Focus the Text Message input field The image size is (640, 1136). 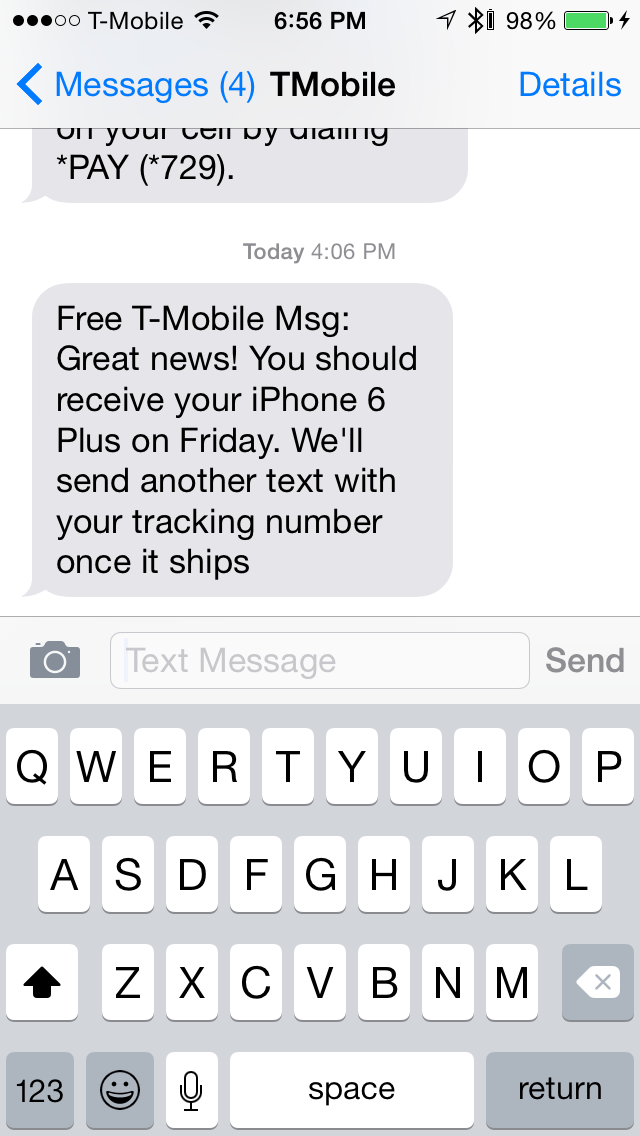320,661
